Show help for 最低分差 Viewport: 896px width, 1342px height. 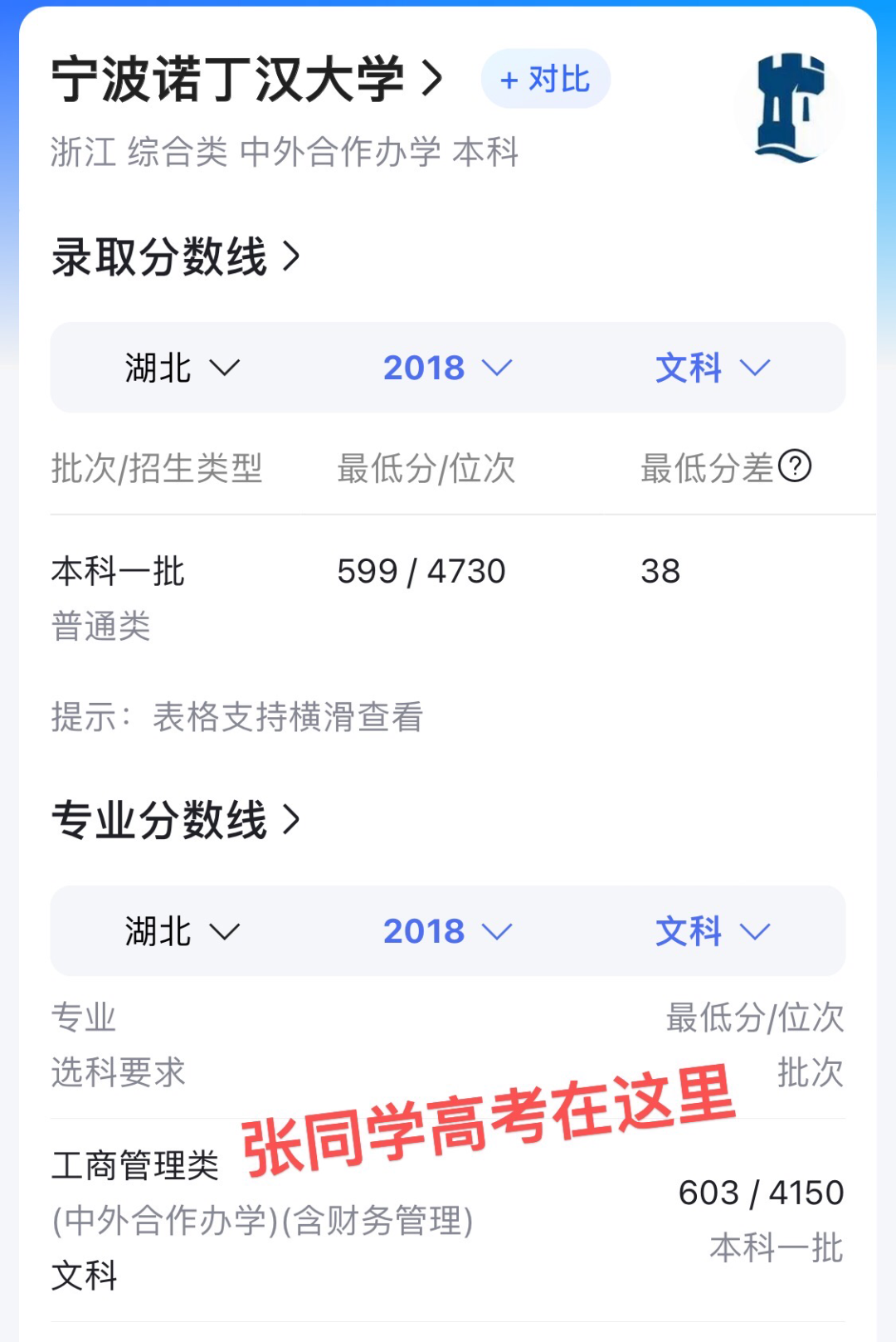click(795, 466)
